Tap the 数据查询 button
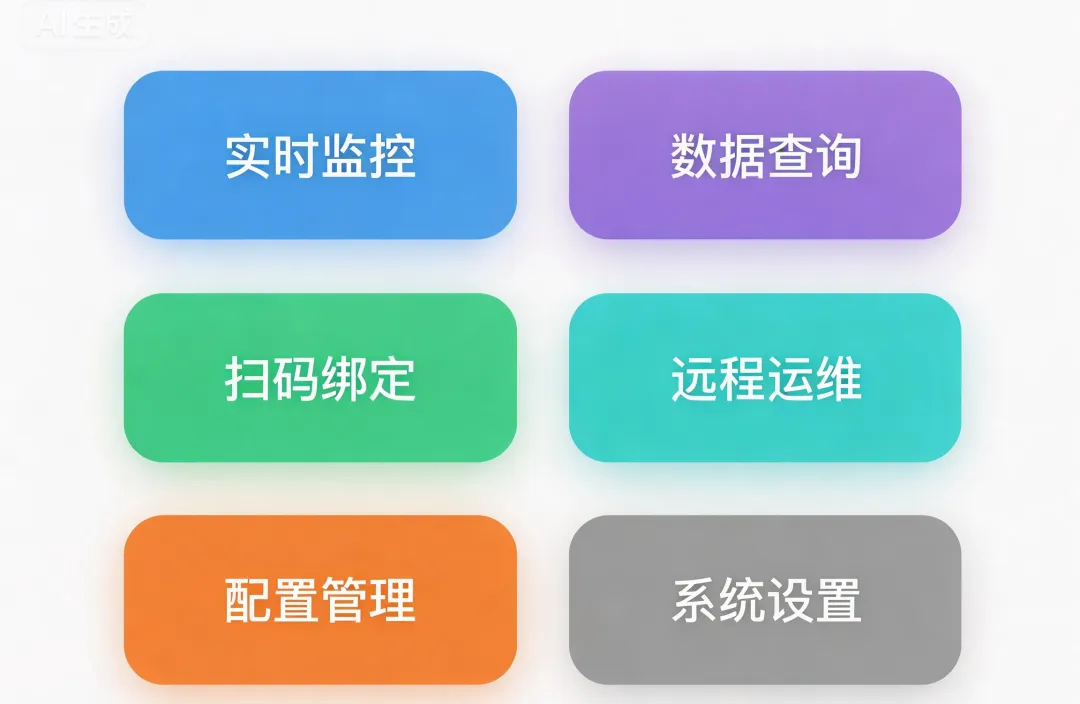This screenshot has height=704, width=1080. pos(765,156)
